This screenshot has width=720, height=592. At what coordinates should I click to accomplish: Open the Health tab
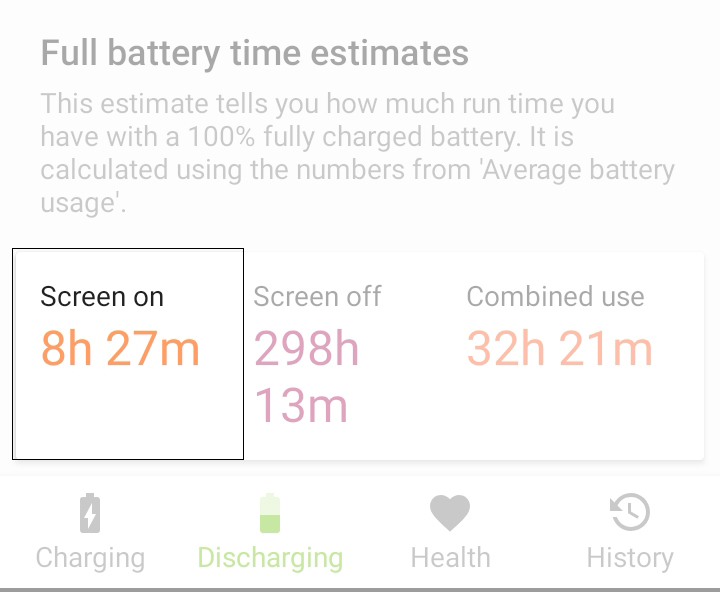coord(450,532)
